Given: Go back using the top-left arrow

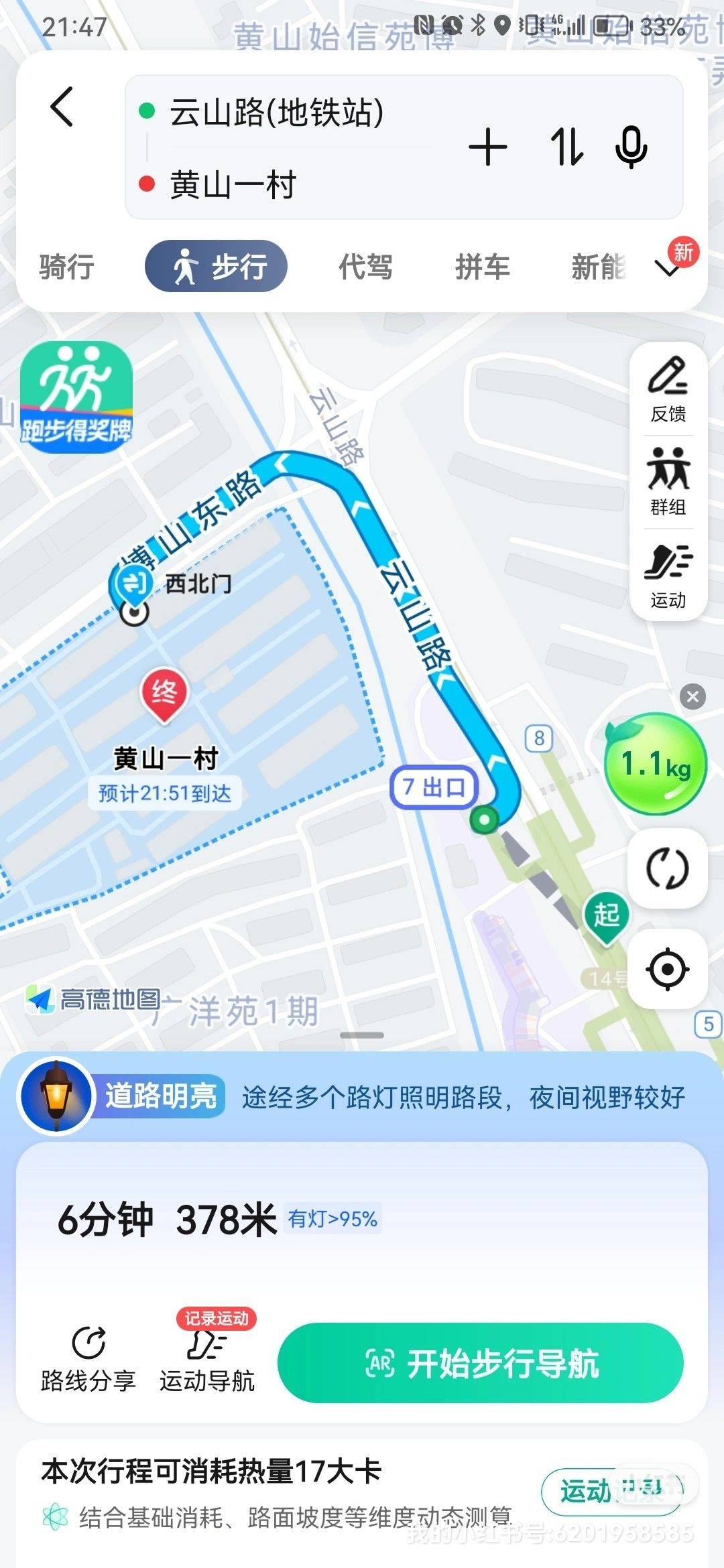Looking at the screenshot, I should (x=62, y=107).
